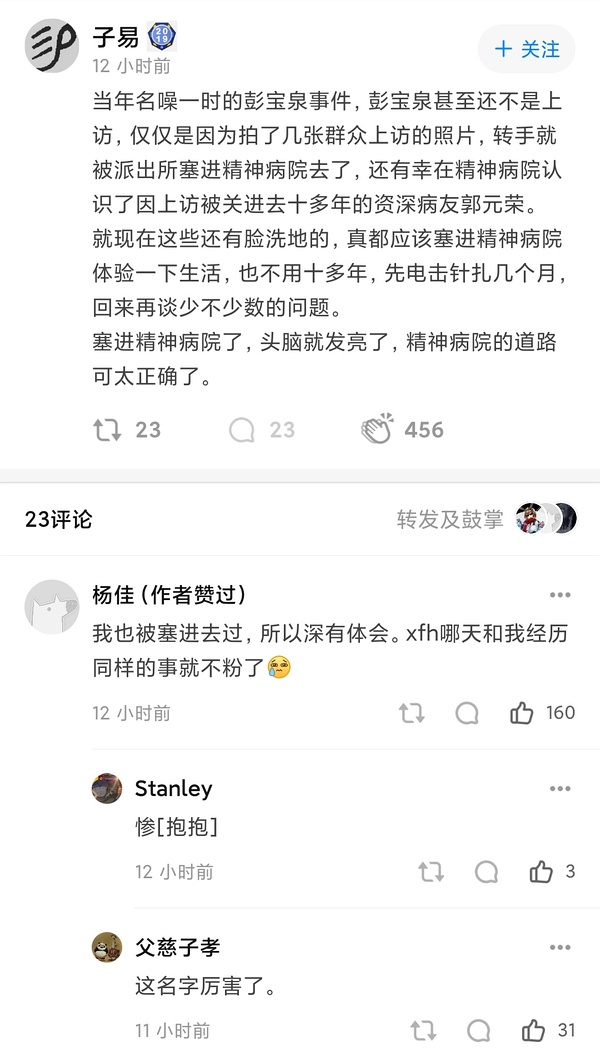Viewport: 600px width, 1052px height.
Task: Open overflow menu on 父慈子孝's reply
Action: point(560,947)
